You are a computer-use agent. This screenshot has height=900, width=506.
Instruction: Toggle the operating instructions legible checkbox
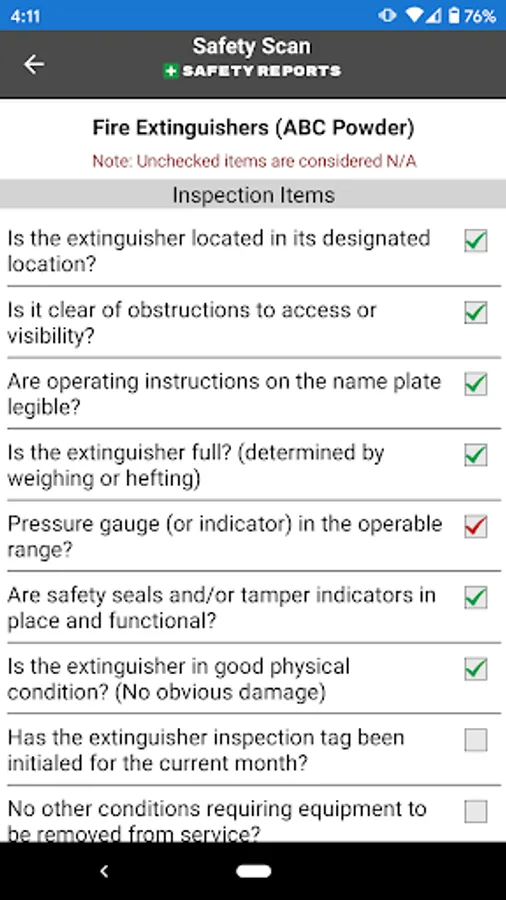click(x=476, y=383)
